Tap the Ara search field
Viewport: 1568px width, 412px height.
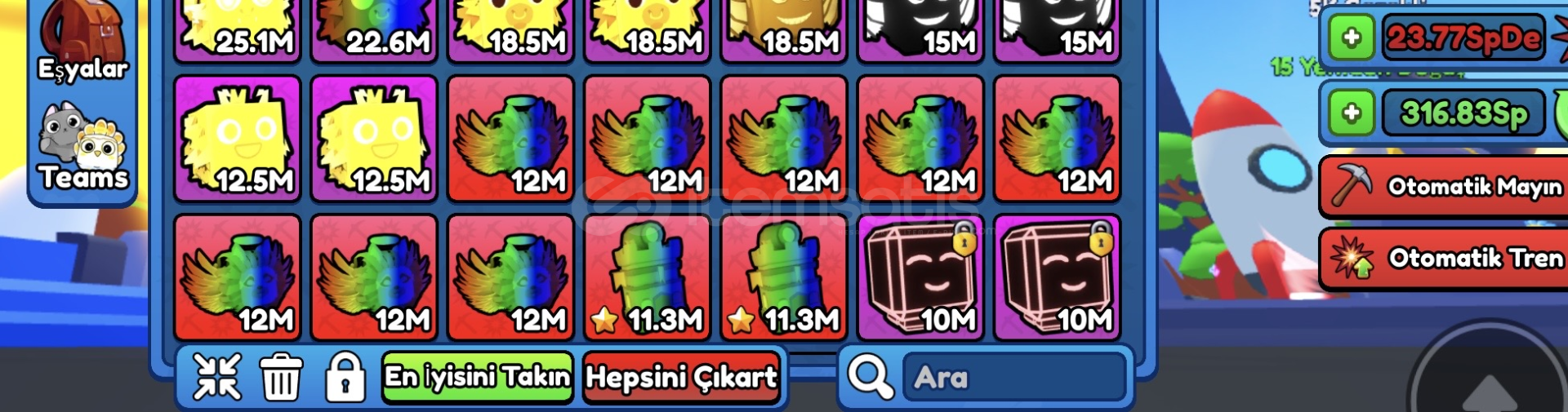coord(1013,378)
